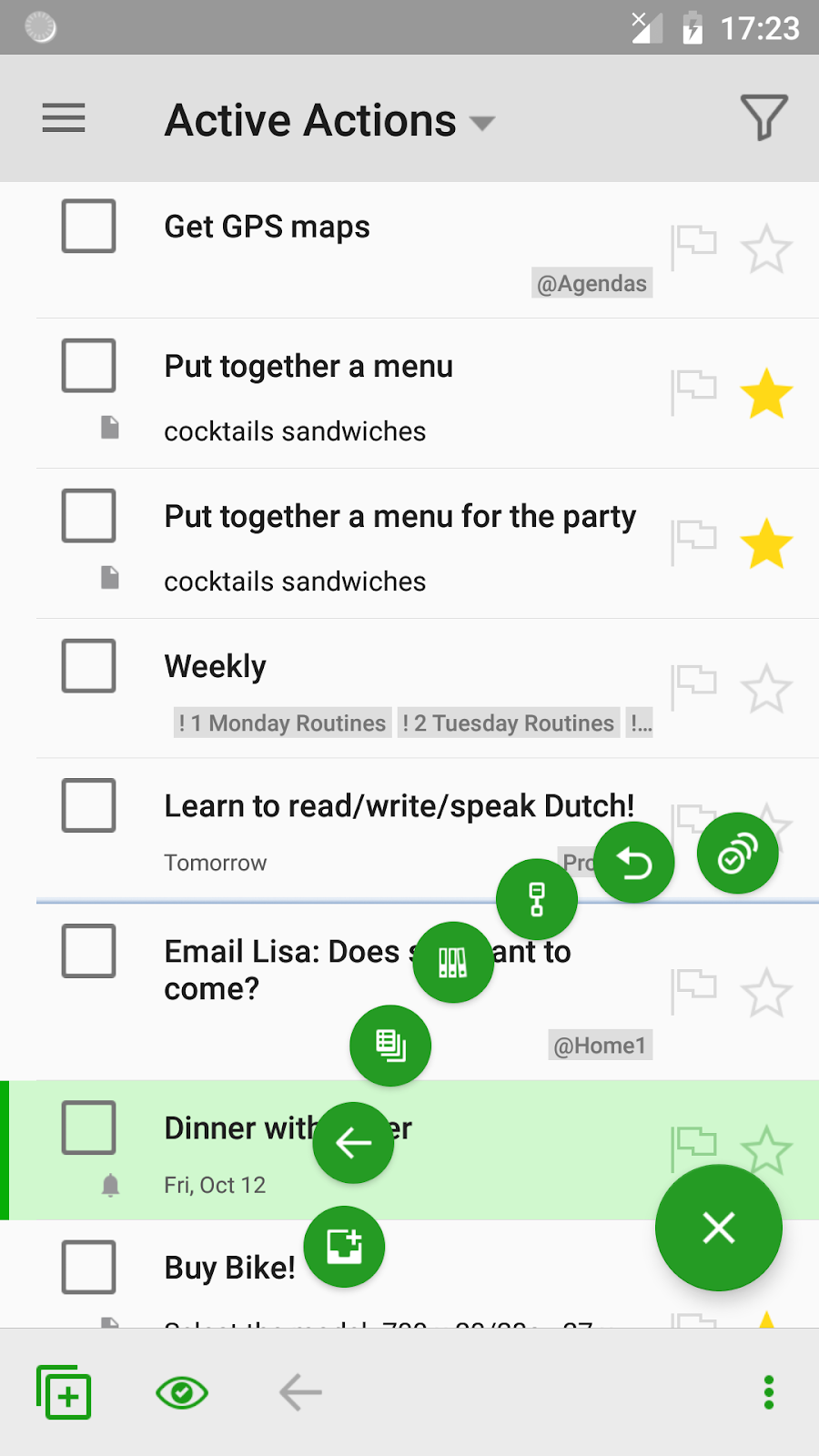Open the three-dot overflow menu
The image size is (819, 1456).
pyautogui.click(x=769, y=1392)
